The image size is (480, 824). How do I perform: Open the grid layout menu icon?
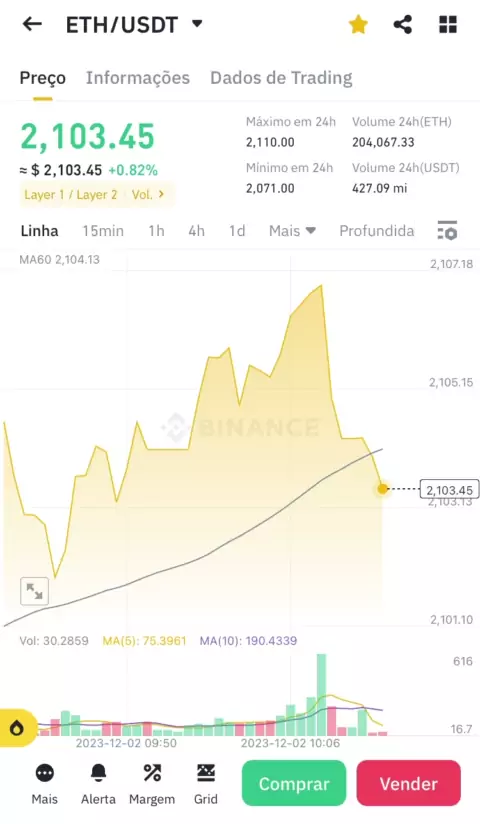click(x=448, y=24)
